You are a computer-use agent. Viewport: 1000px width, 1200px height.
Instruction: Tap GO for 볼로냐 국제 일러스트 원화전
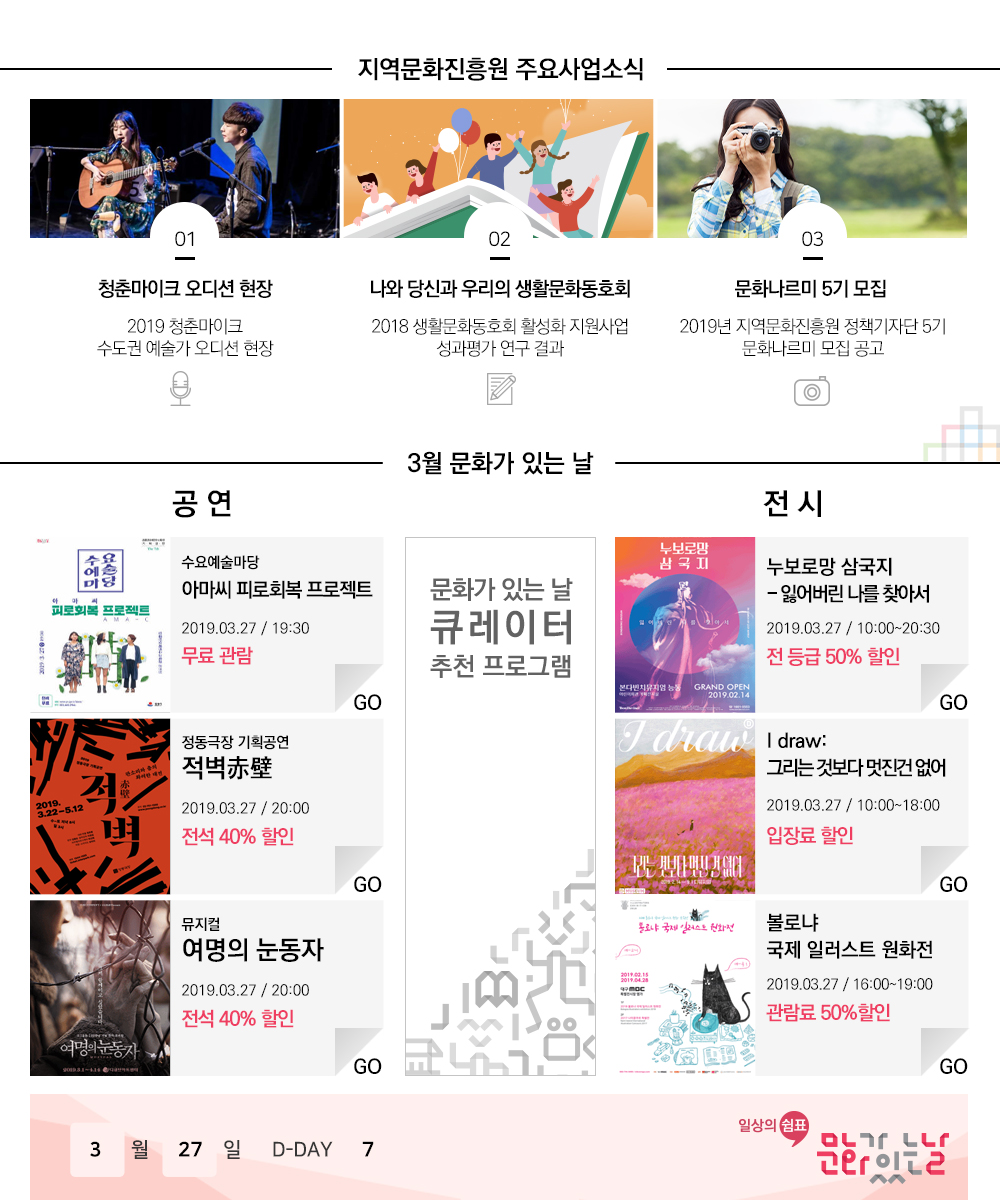pyautogui.click(x=953, y=1065)
